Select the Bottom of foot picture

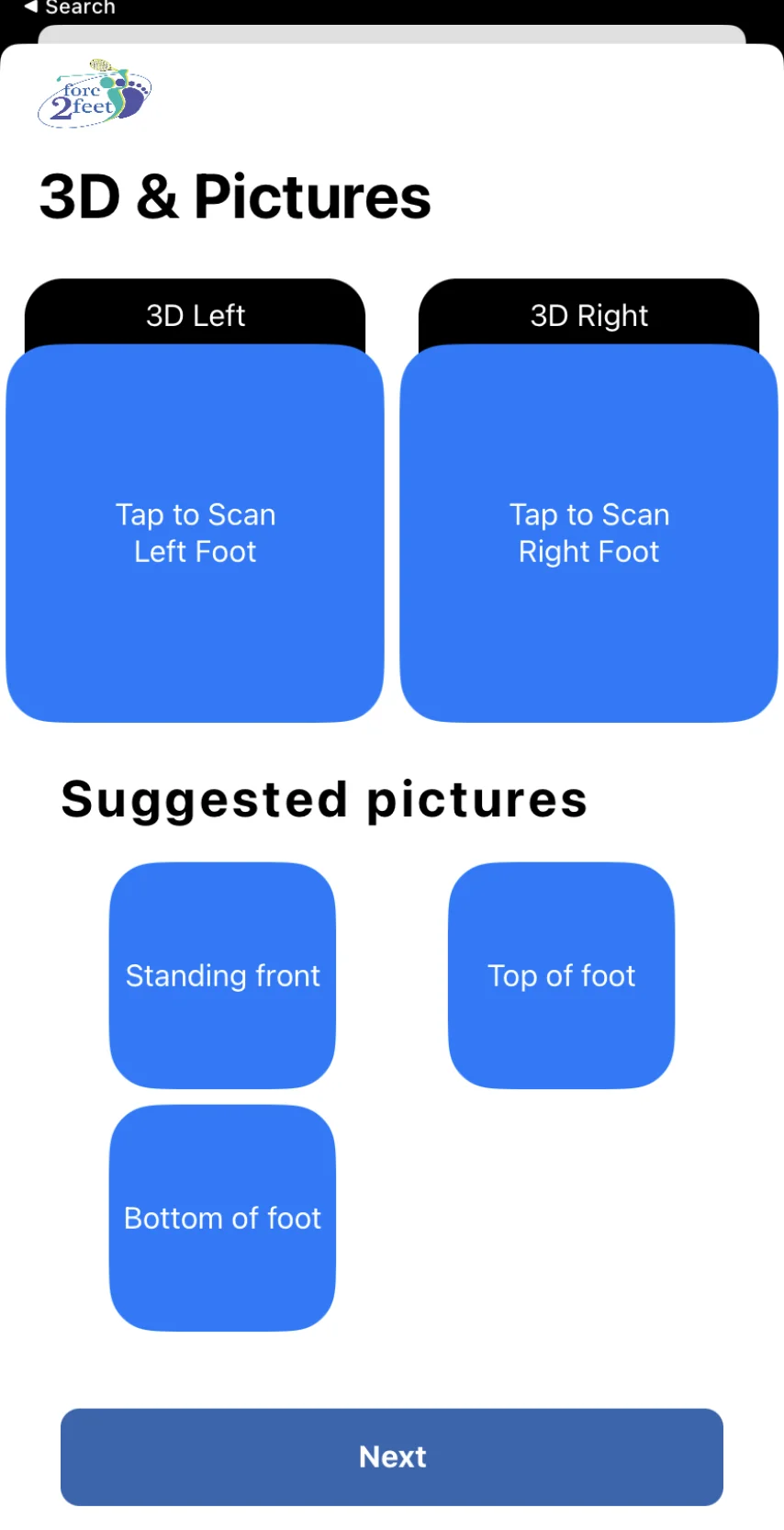(222, 1218)
